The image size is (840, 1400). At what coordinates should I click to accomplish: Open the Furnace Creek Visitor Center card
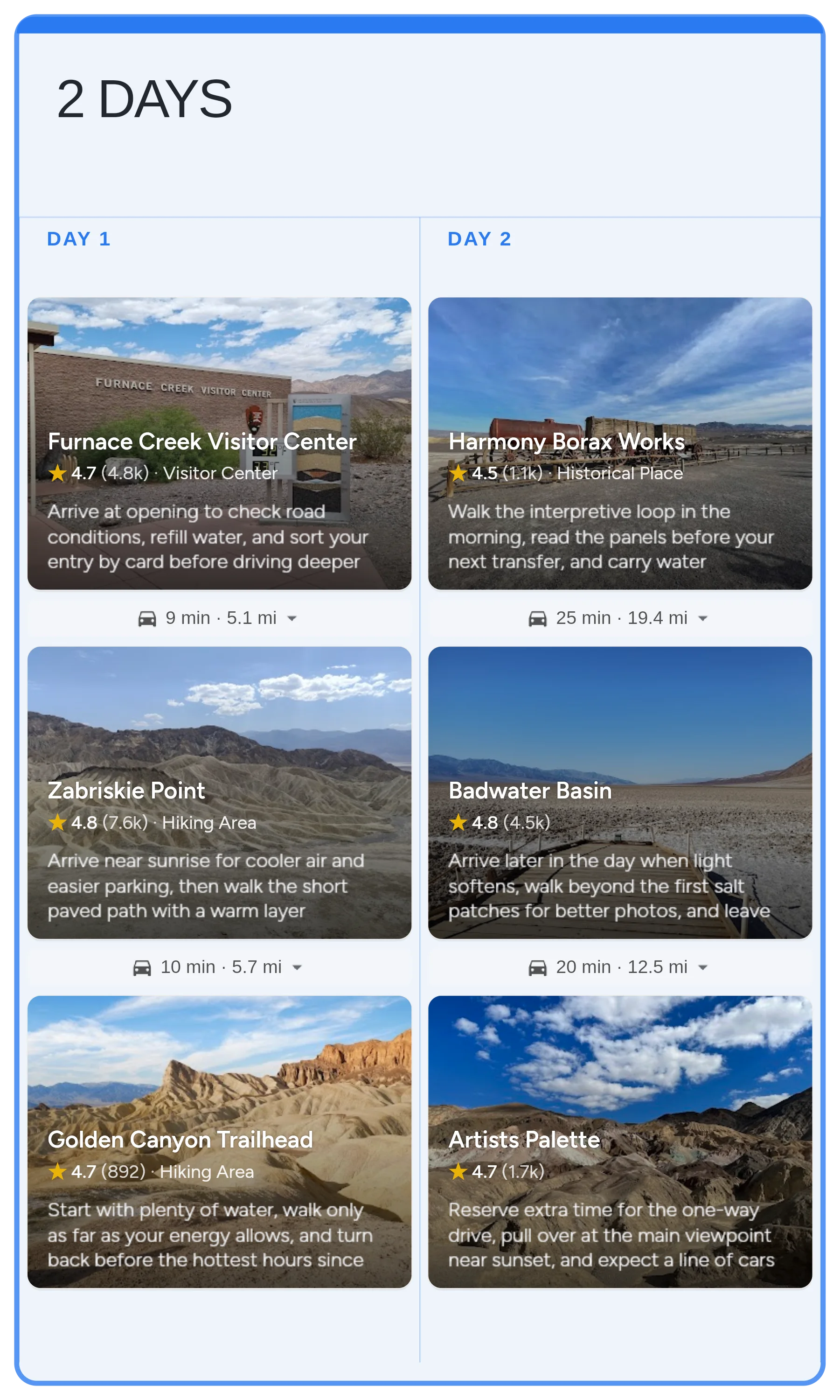point(219,443)
